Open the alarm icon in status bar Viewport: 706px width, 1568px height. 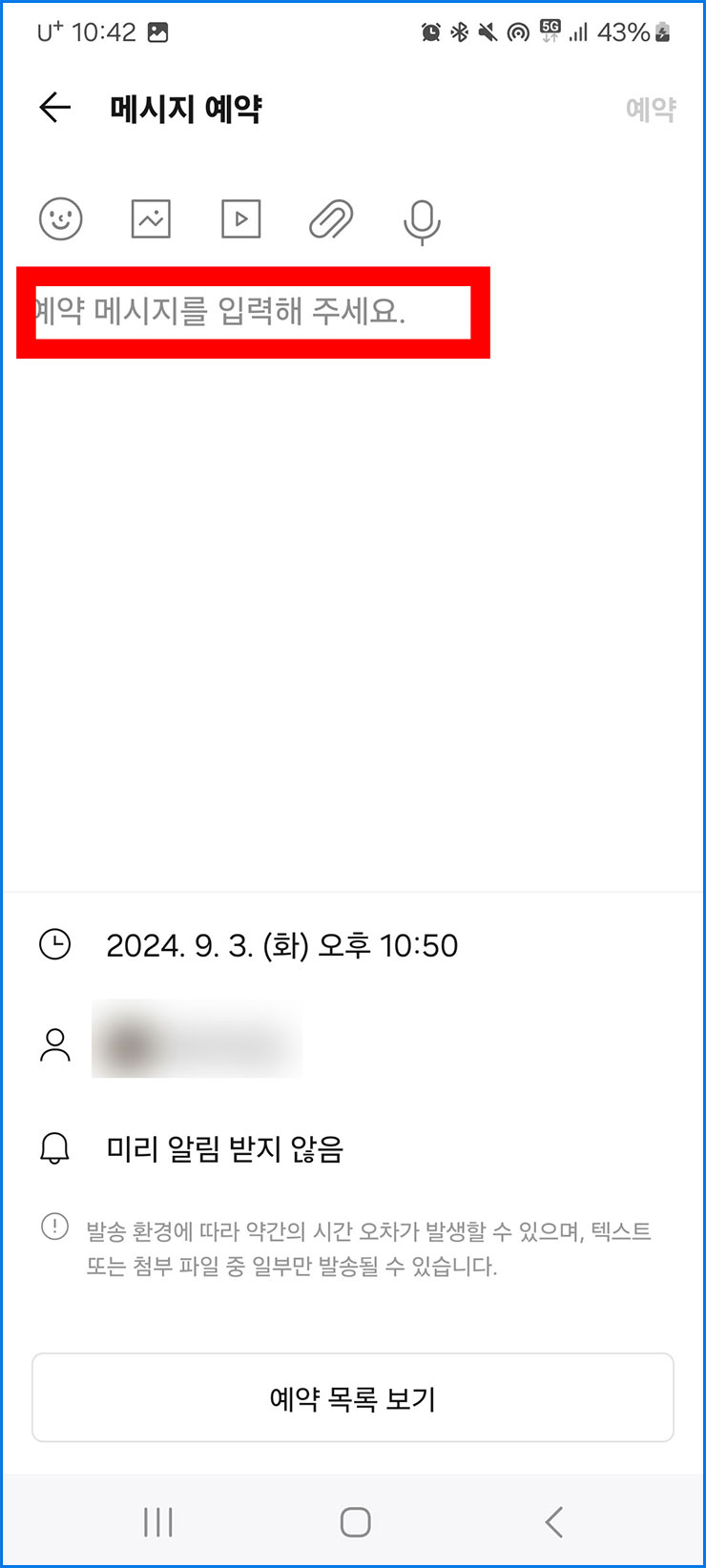point(431,31)
